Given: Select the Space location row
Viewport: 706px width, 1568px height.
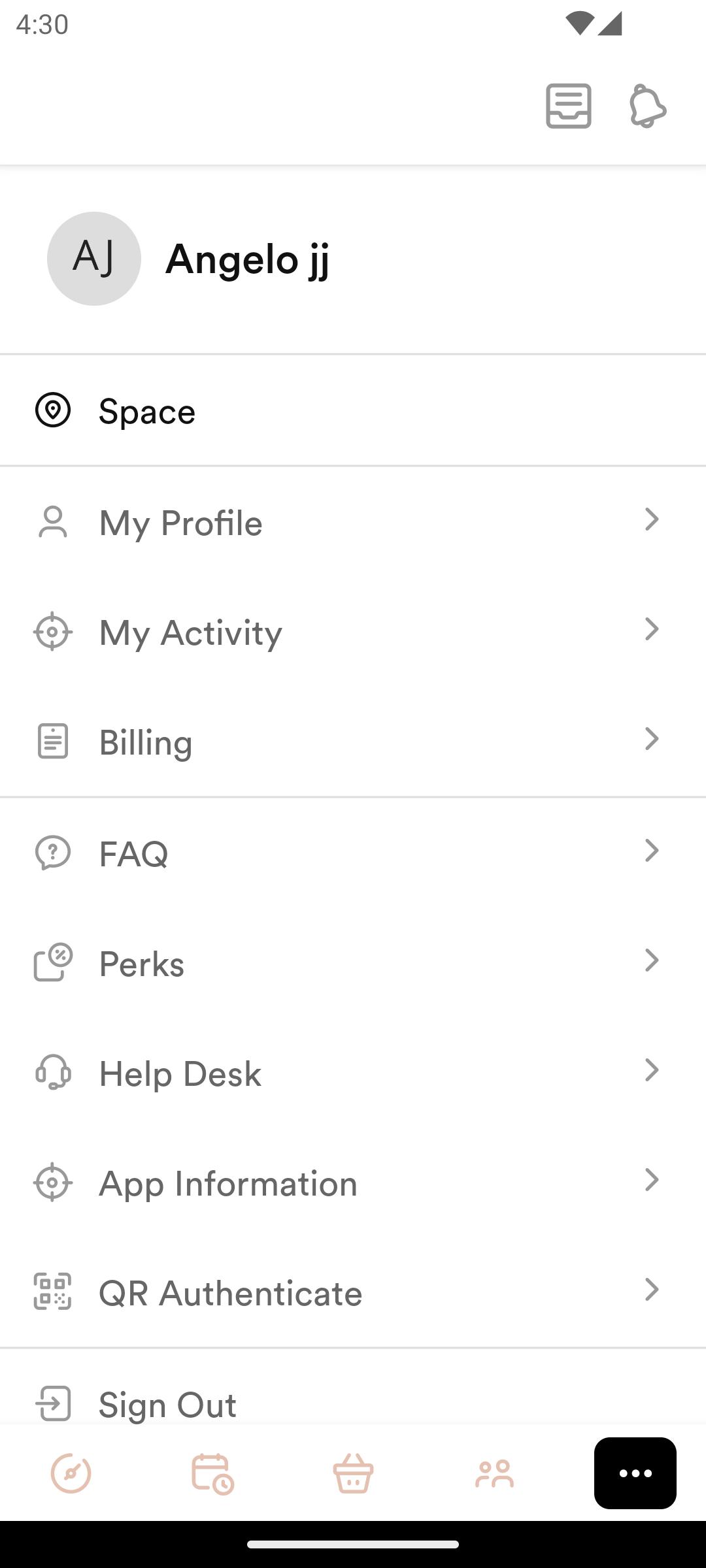Looking at the screenshot, I should click(353, 411).
